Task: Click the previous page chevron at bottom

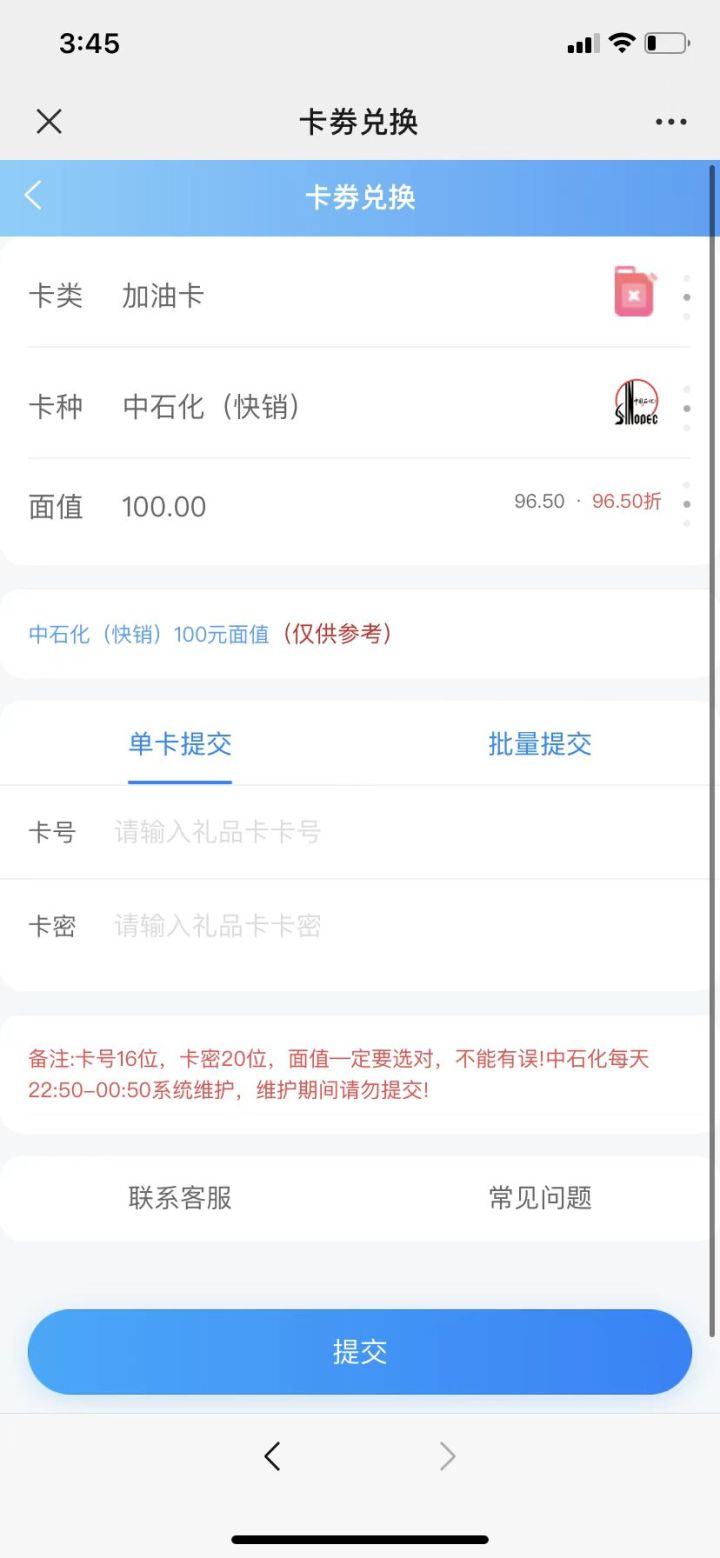Action: (272, 1456)
